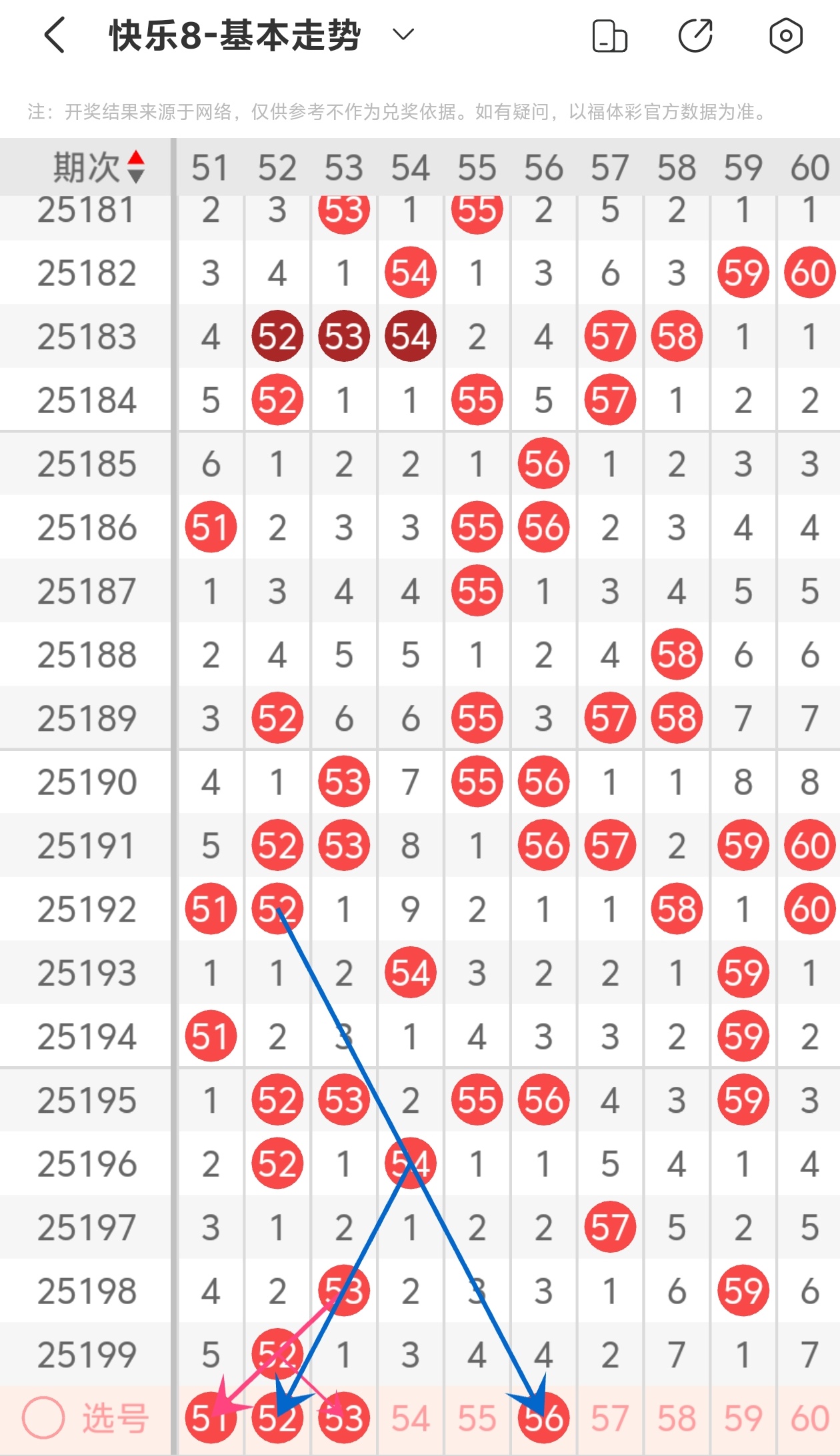Go back using the back arrow
Image resolution: width=840 pixels, height=1456 pixels.
pyautogui.click(x=55, y=35)
